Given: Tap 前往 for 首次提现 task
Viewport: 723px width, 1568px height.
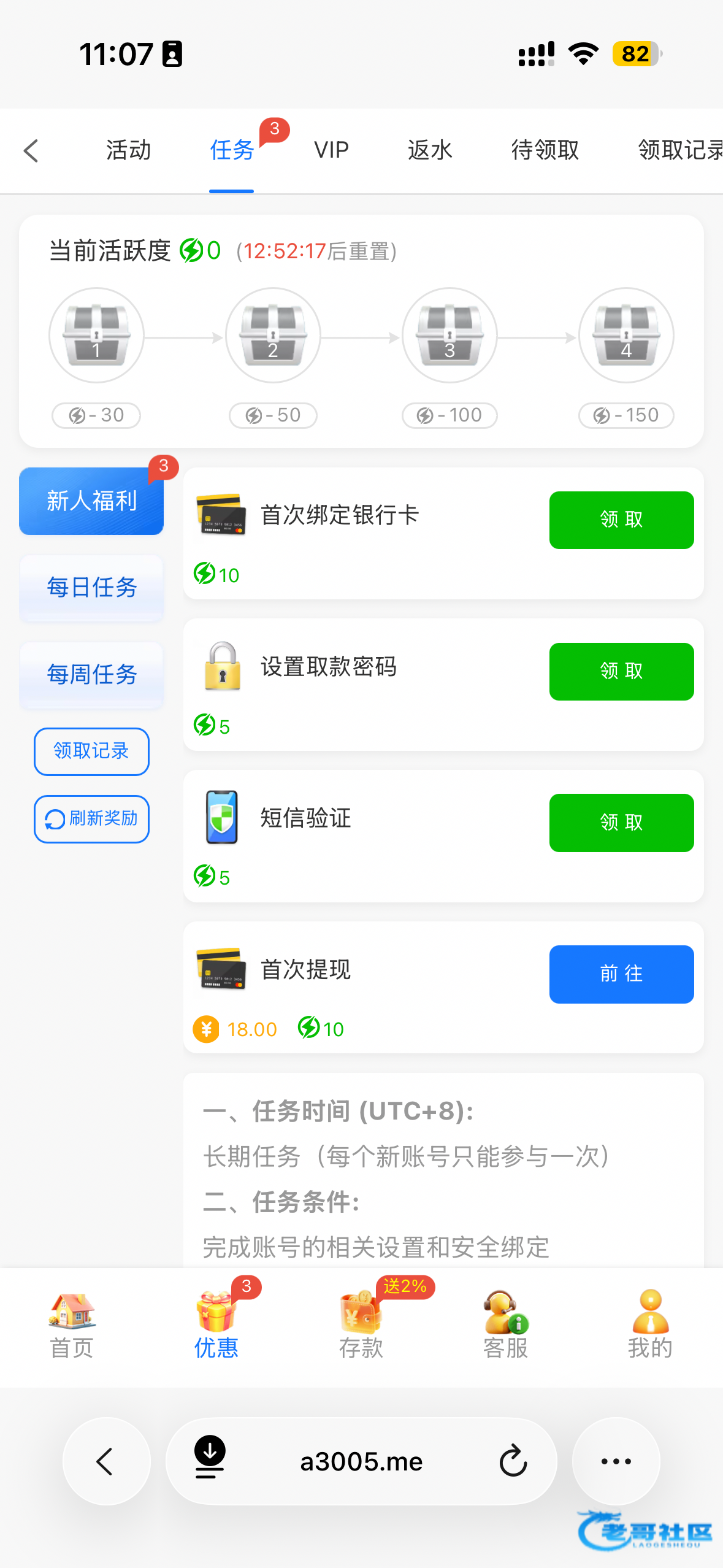Looking at the screenshot, I should pos(621,974).
